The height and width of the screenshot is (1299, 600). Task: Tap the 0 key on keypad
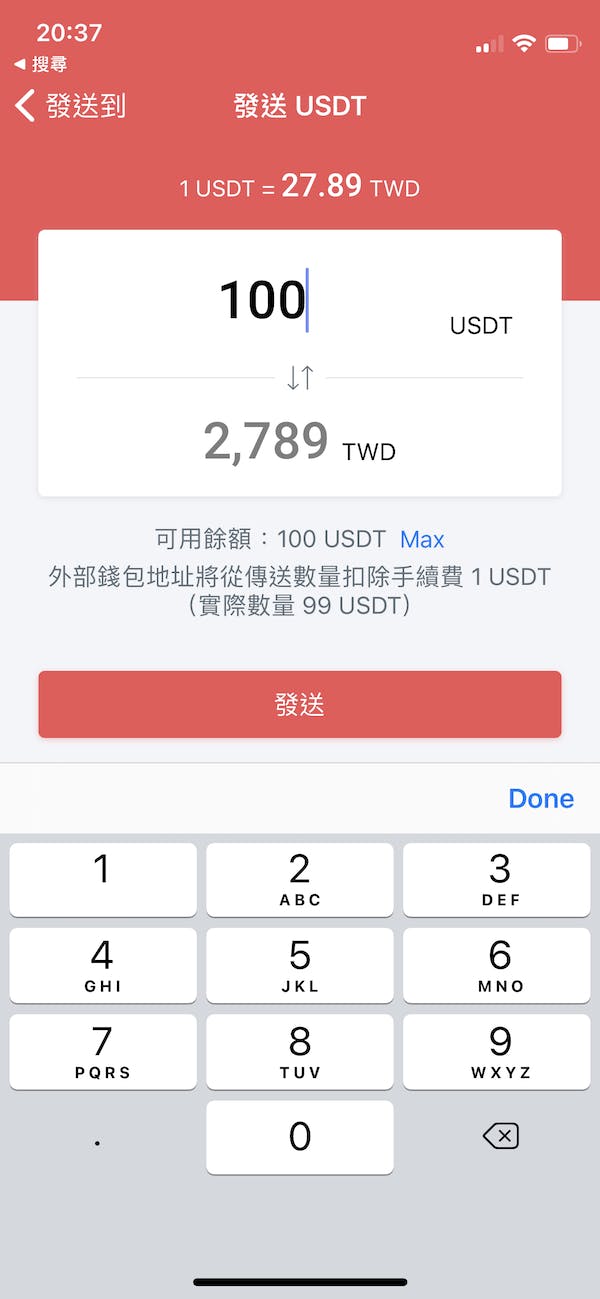pyautogui.click(x=300, y=1137)
